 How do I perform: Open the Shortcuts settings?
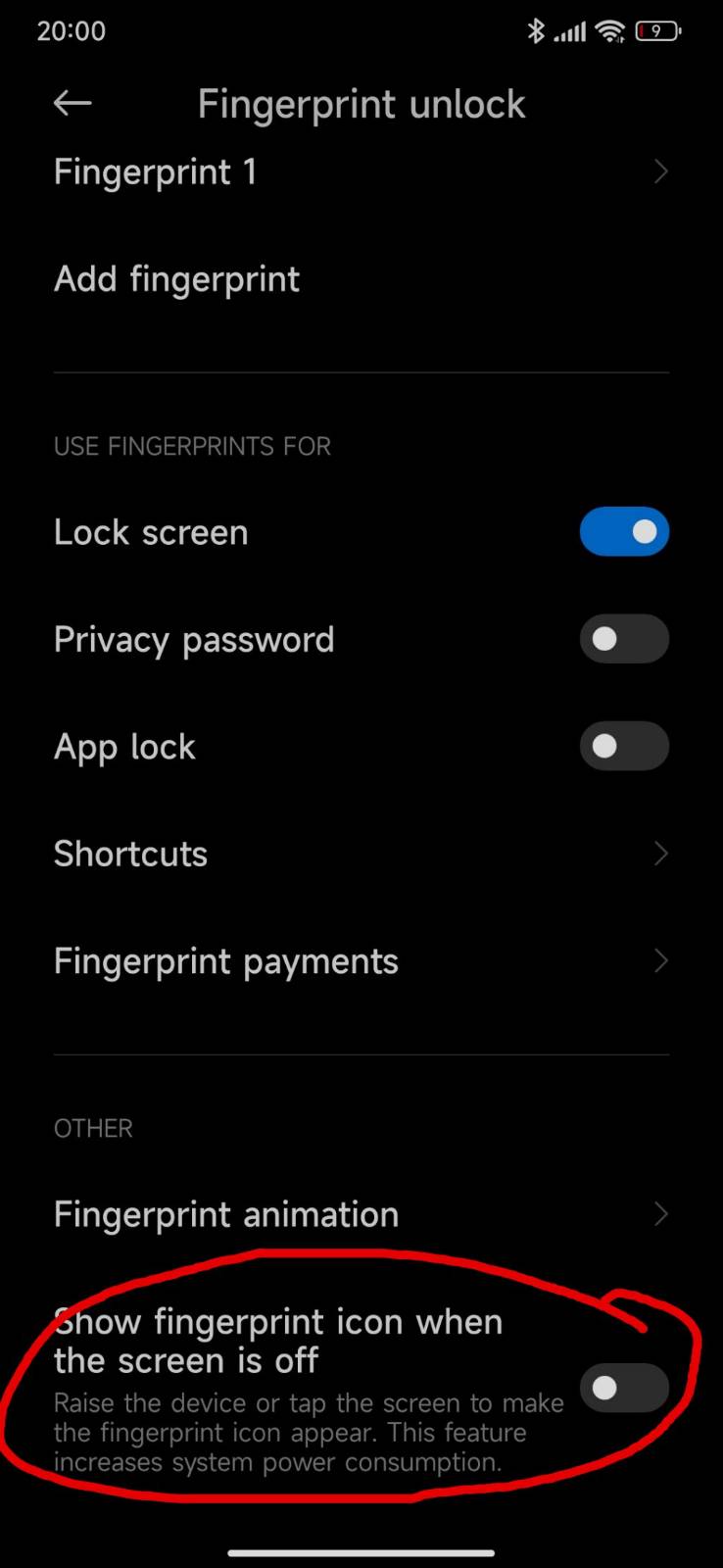tap(361, 854)
